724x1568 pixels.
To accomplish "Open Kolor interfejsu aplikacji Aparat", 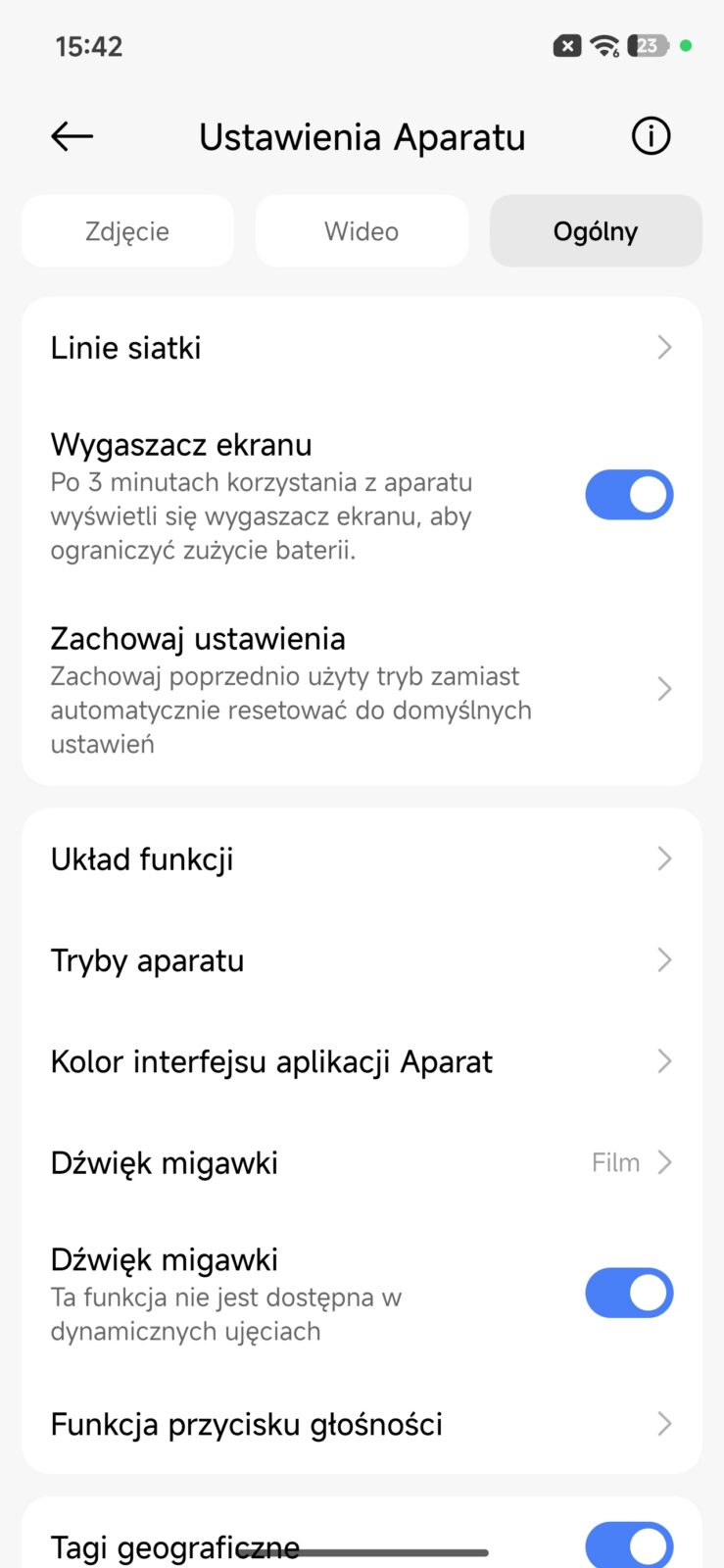I will pyautogui.click(x=362, y=1061).
